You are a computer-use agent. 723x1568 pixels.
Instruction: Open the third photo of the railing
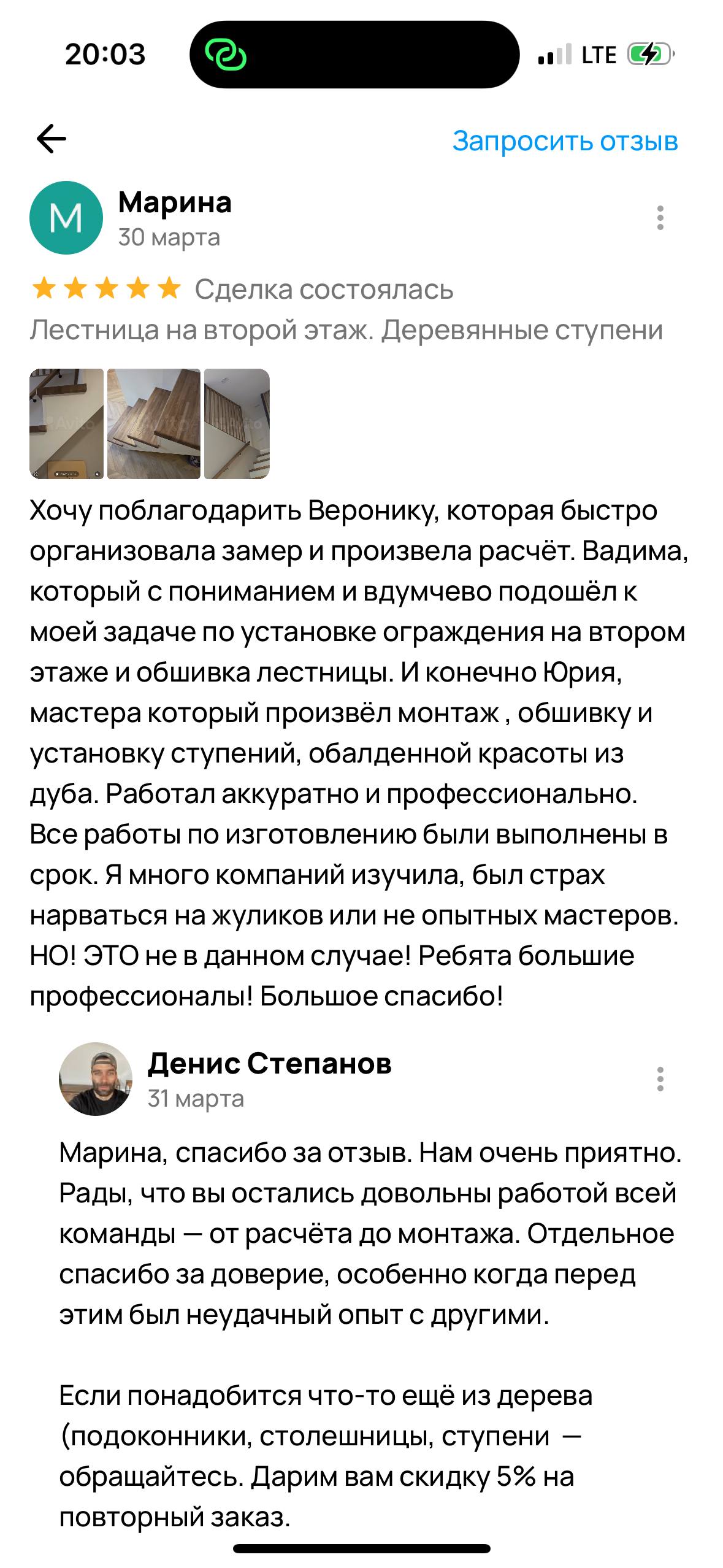point(237,423)
